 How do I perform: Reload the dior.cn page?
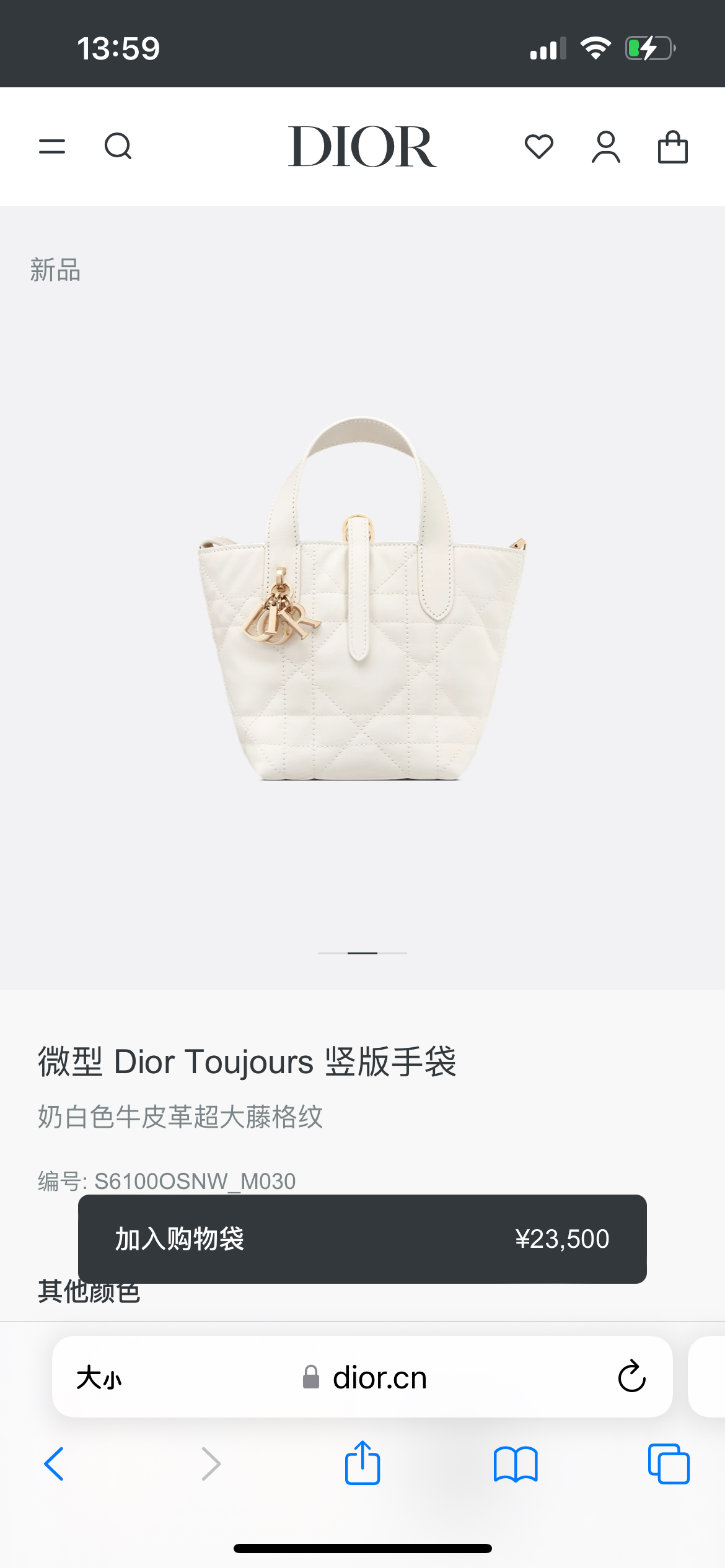tap(631, 1377)
